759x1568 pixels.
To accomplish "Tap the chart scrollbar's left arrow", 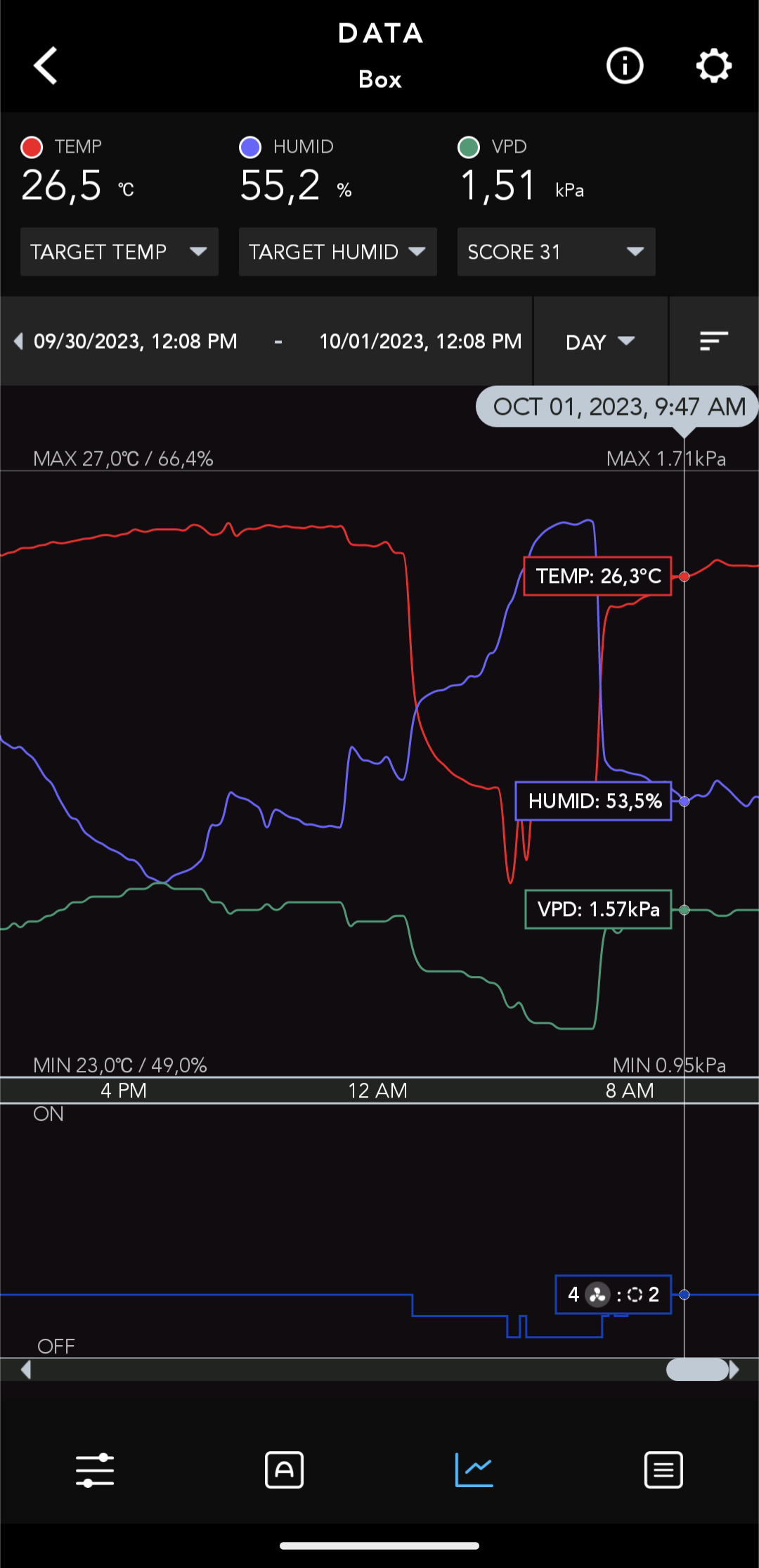I will (26, 1370).
